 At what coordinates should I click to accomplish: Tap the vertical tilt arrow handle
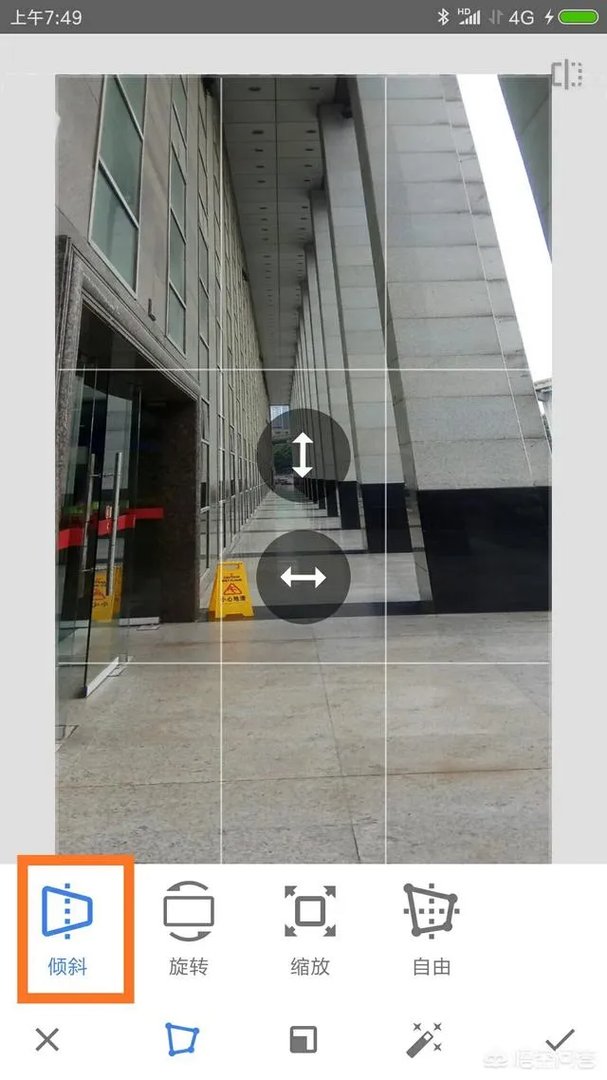click(303, 455)
